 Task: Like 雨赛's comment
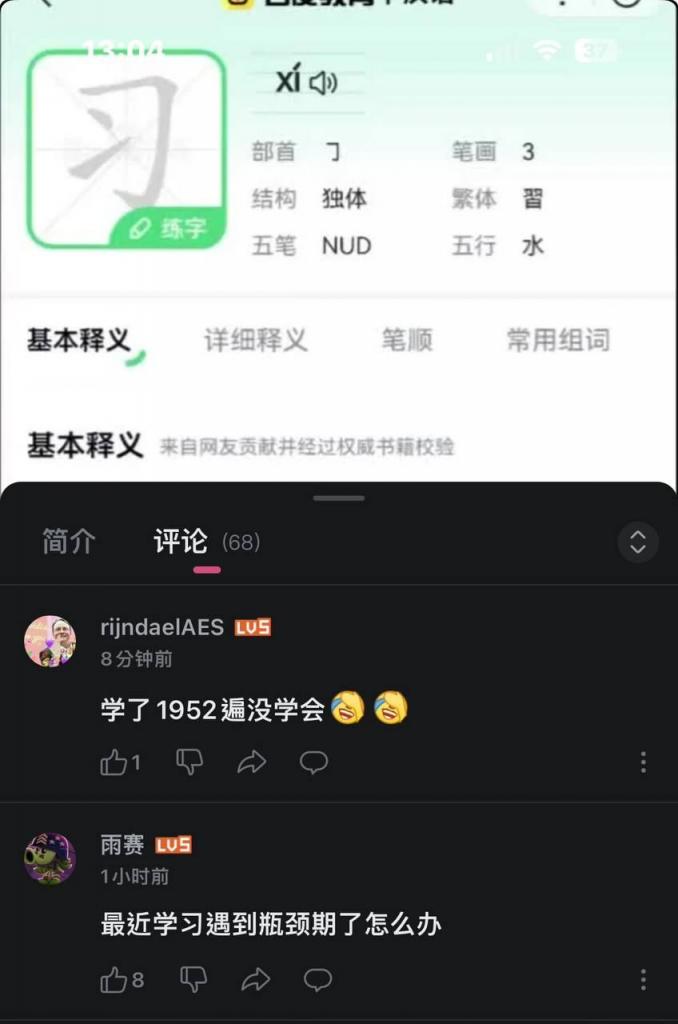pyautogui.click(x=114, y=980)
